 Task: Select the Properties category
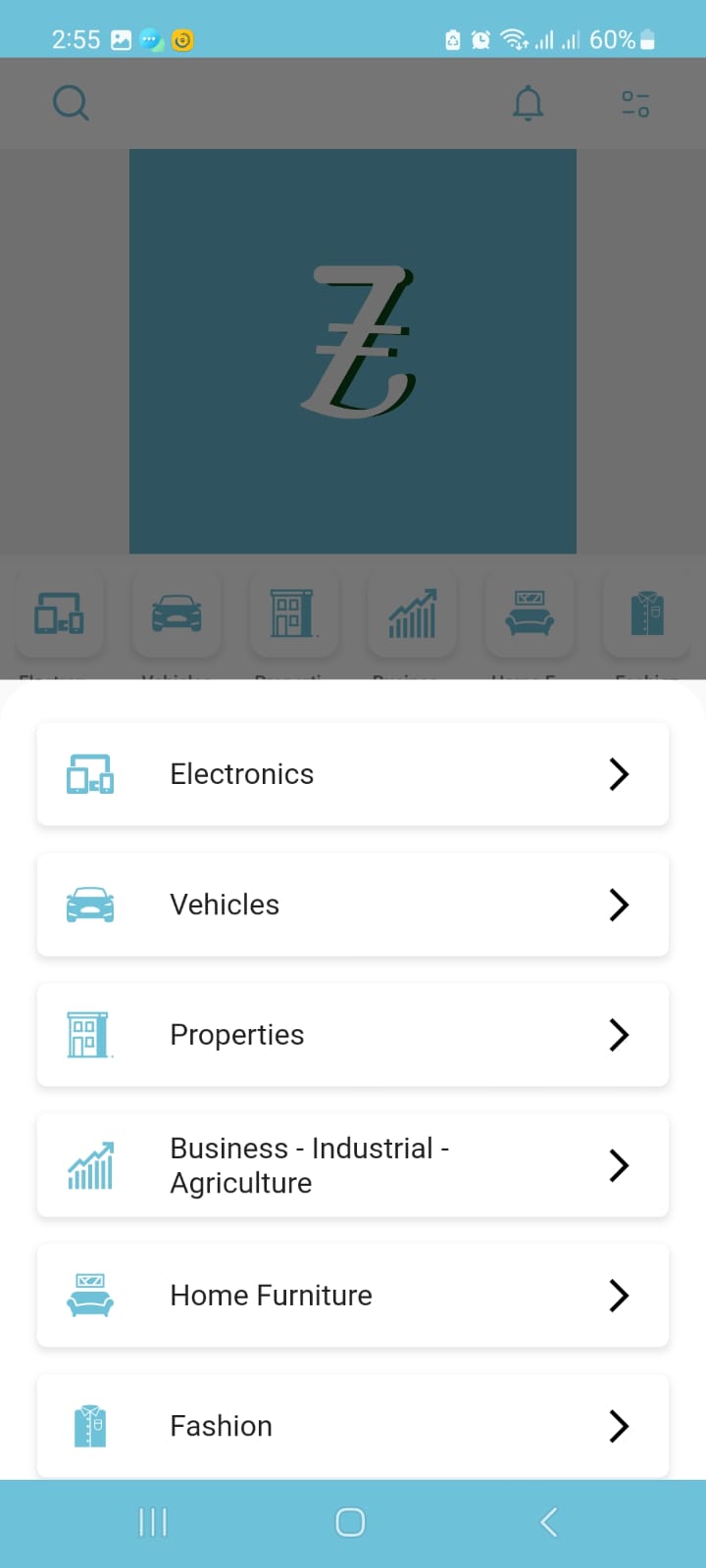(x=352, y=1035)
